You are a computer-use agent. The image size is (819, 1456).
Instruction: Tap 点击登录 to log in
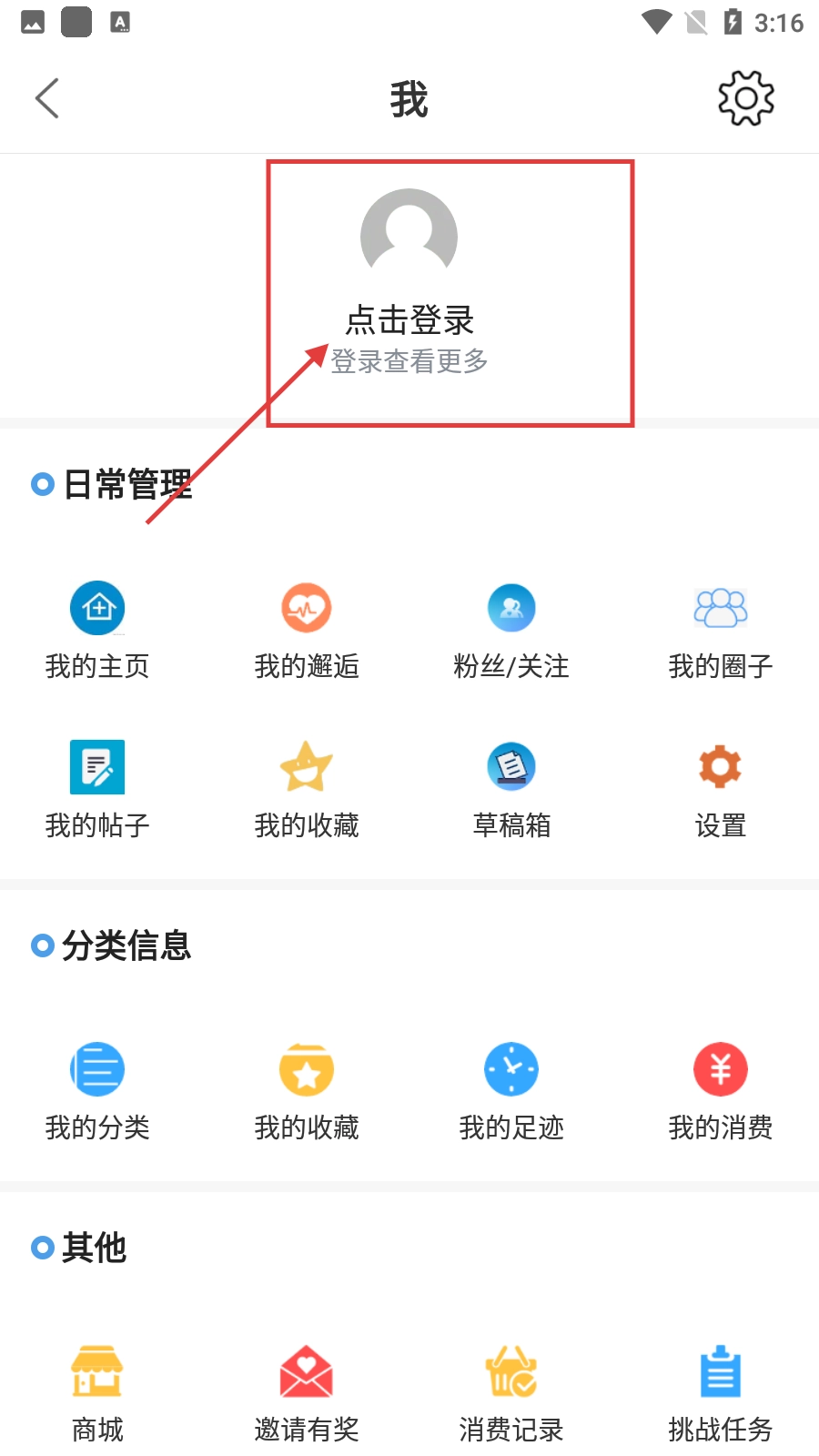pos(409,320)
